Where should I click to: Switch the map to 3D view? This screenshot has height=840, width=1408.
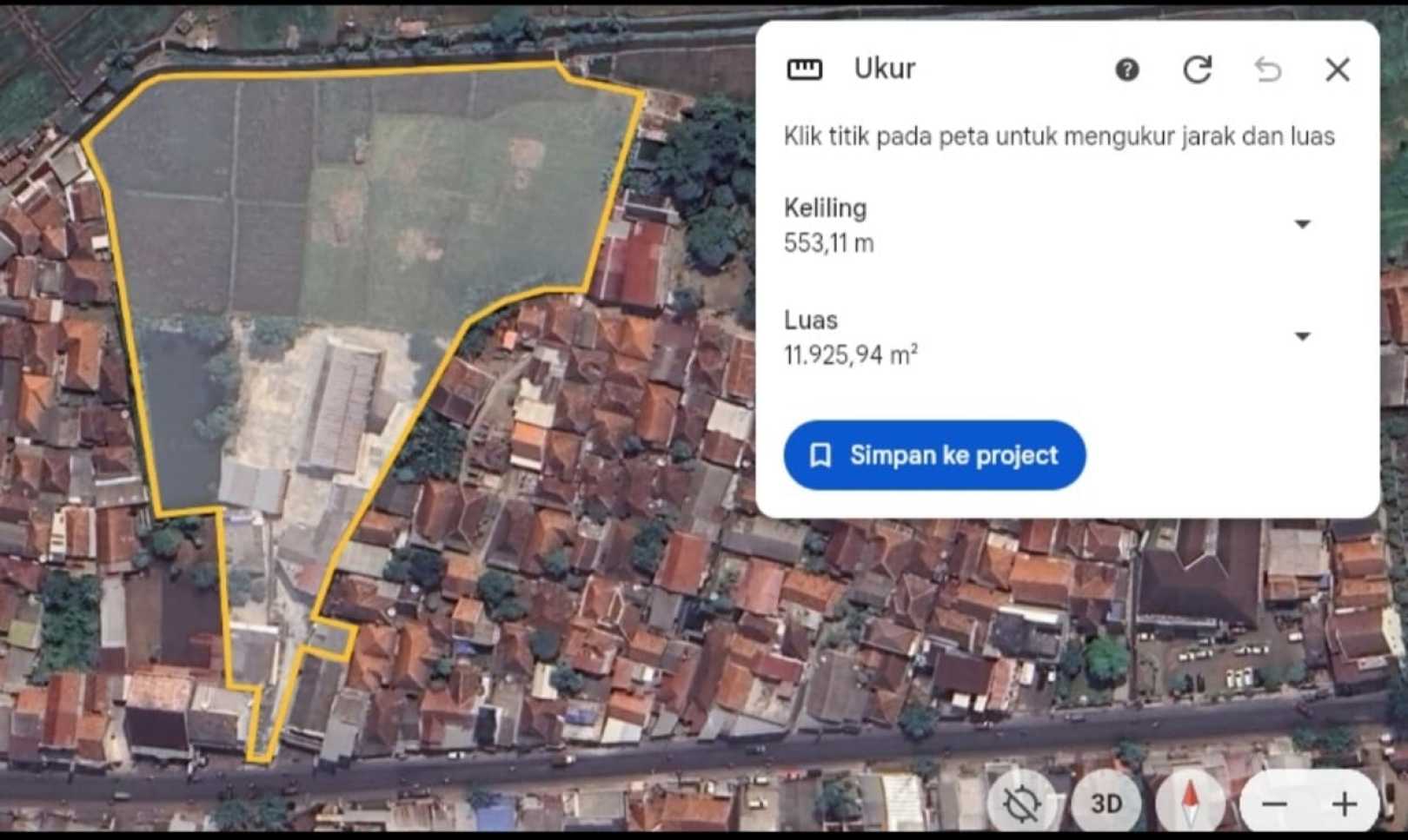pos(1106,804)
